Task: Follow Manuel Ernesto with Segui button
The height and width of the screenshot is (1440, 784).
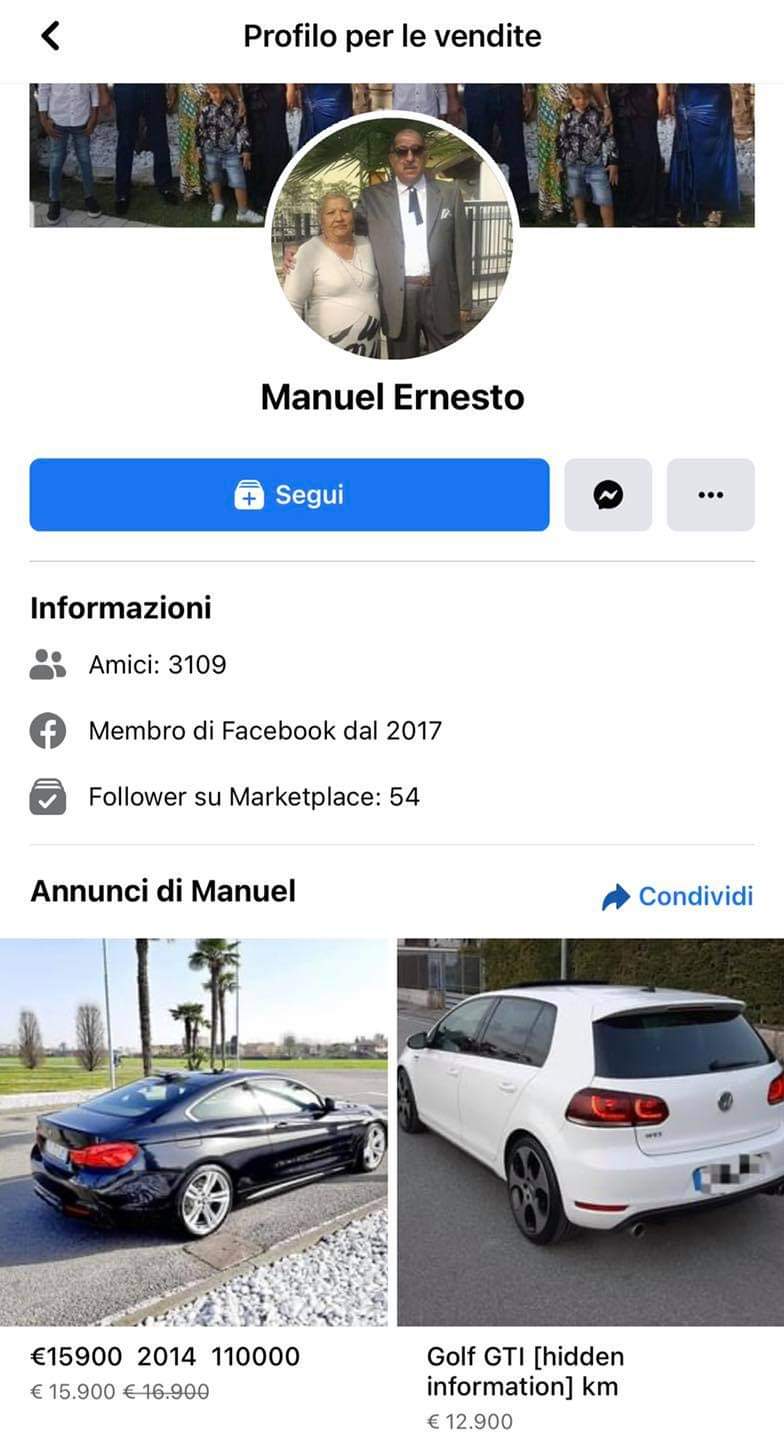Action: pos(289,494)
